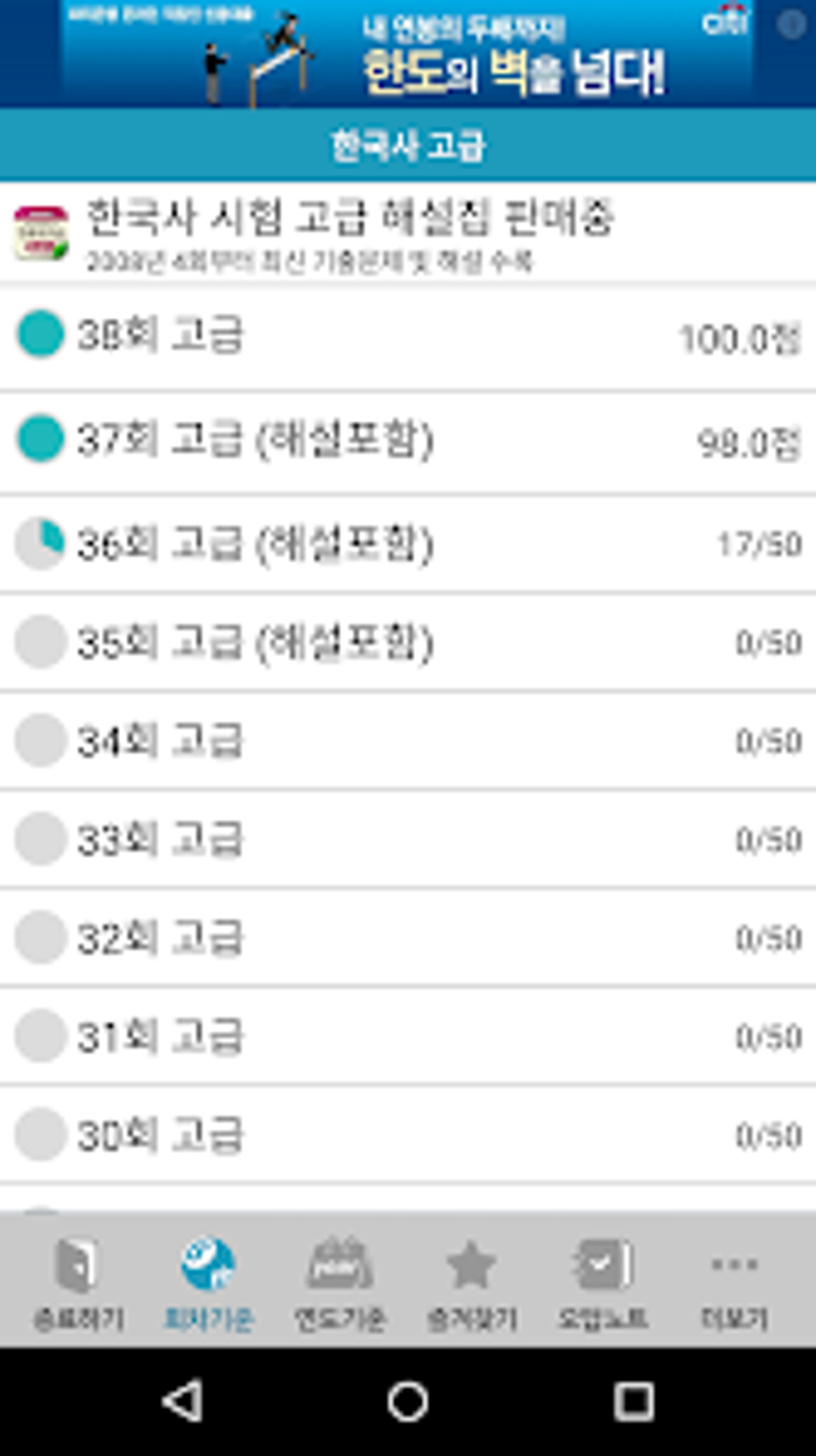Open 35회 고급 (해설포함) exam
Screen dimensions: 816x1456
pyautogui.click(x=408, y=643)
